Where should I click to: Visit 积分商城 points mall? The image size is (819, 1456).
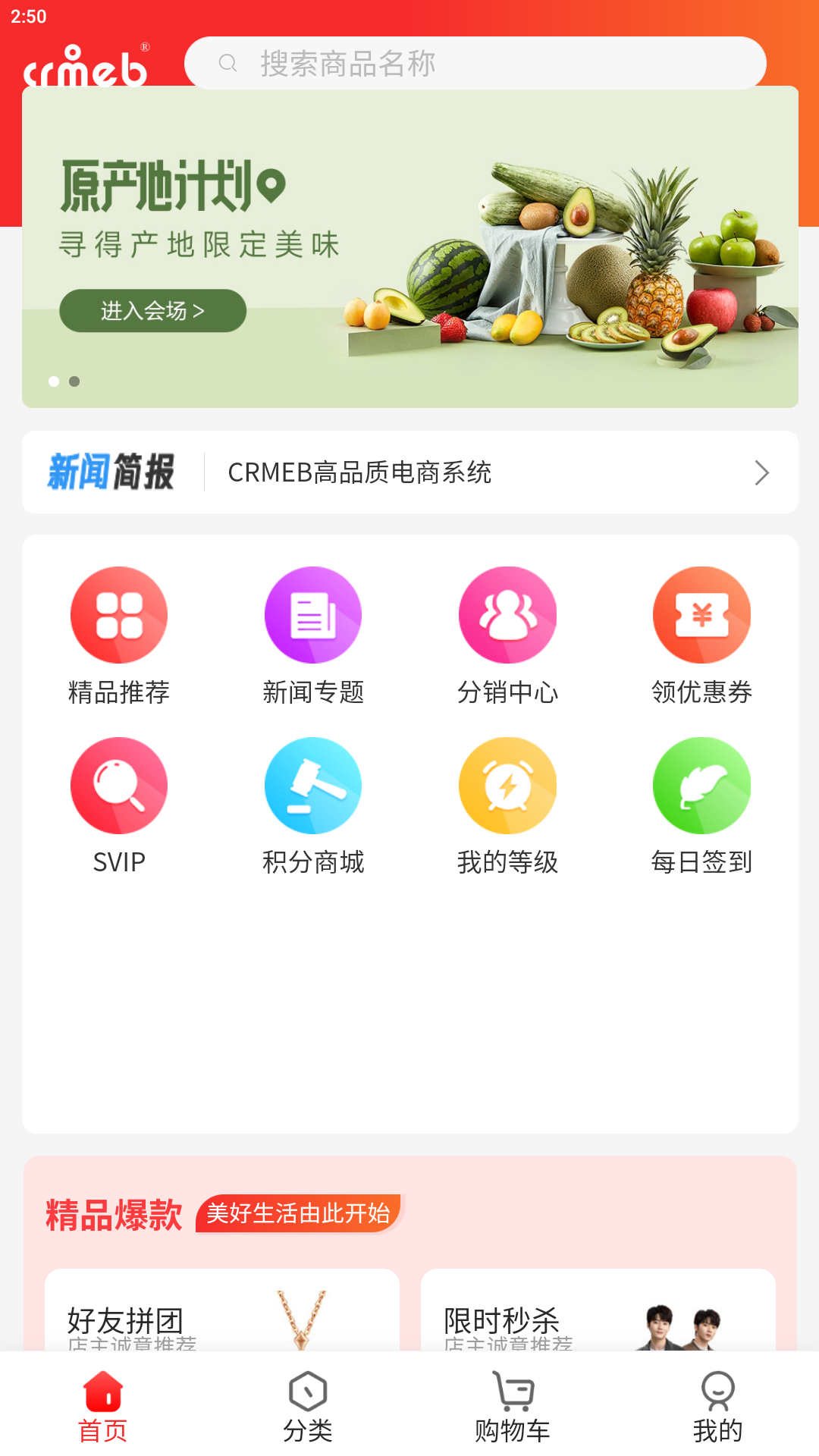pyautogui.click(x=313, y=805)
